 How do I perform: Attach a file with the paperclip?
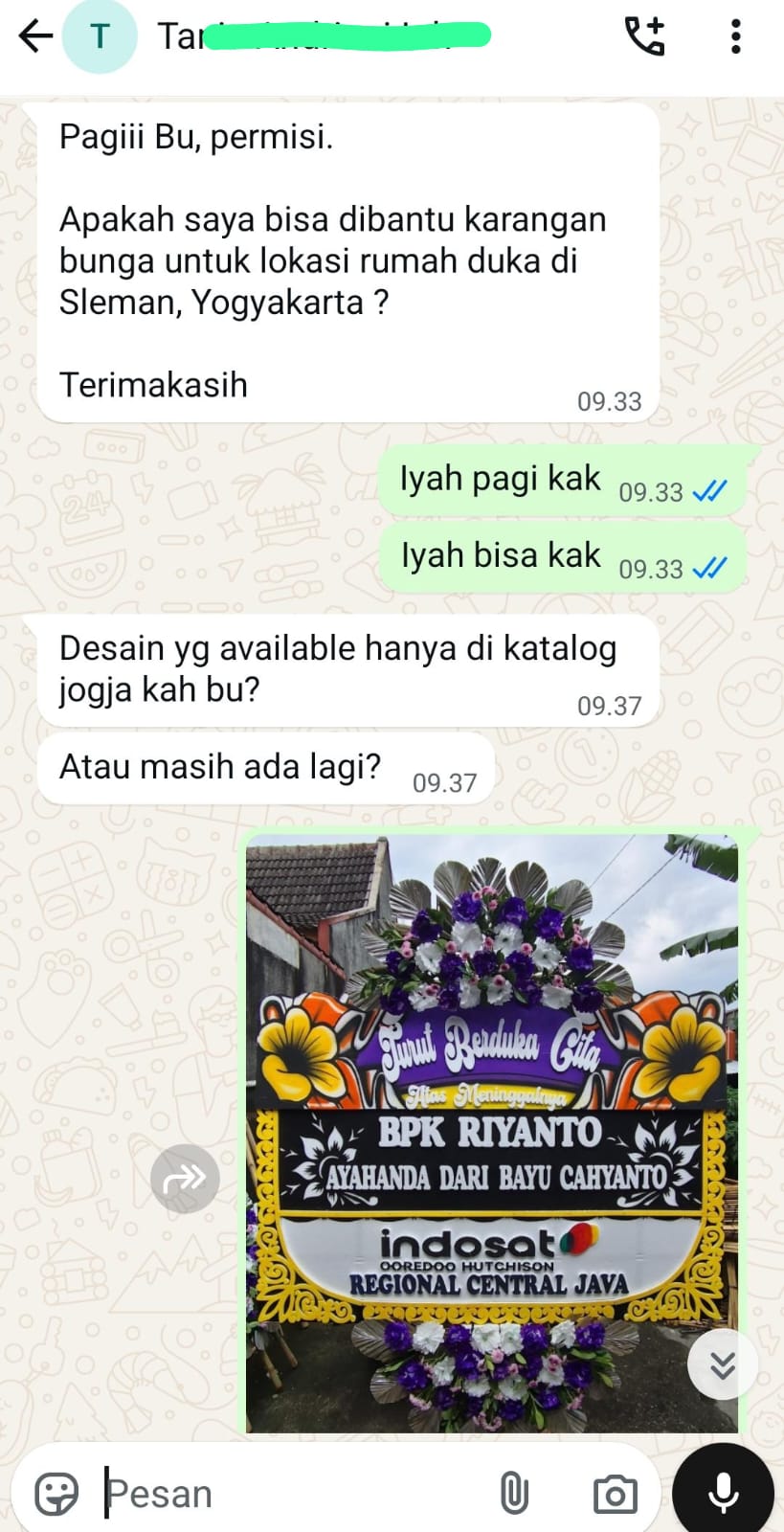pos(514,1493)
